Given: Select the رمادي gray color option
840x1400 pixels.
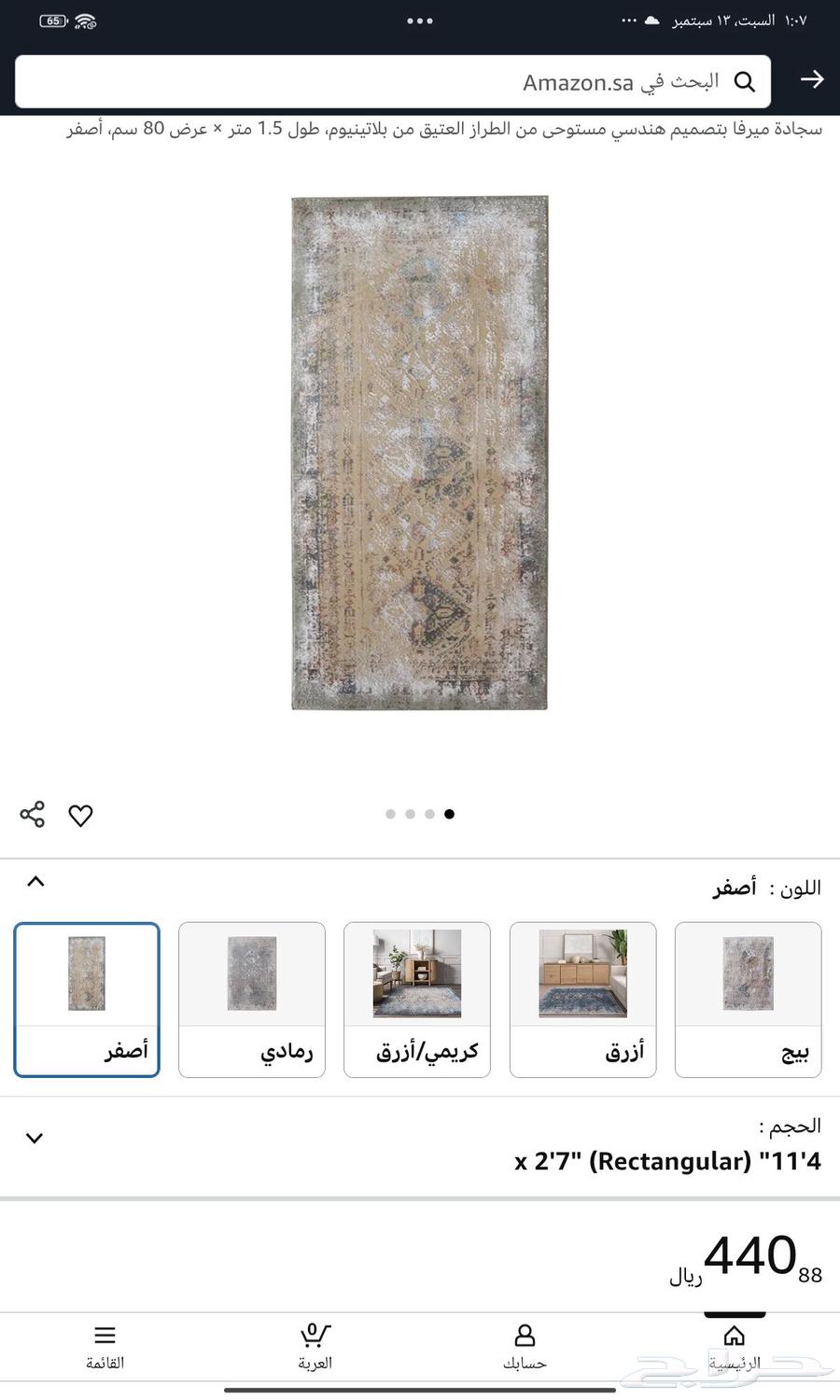Looking at the screenshot, I should (251, 999).
